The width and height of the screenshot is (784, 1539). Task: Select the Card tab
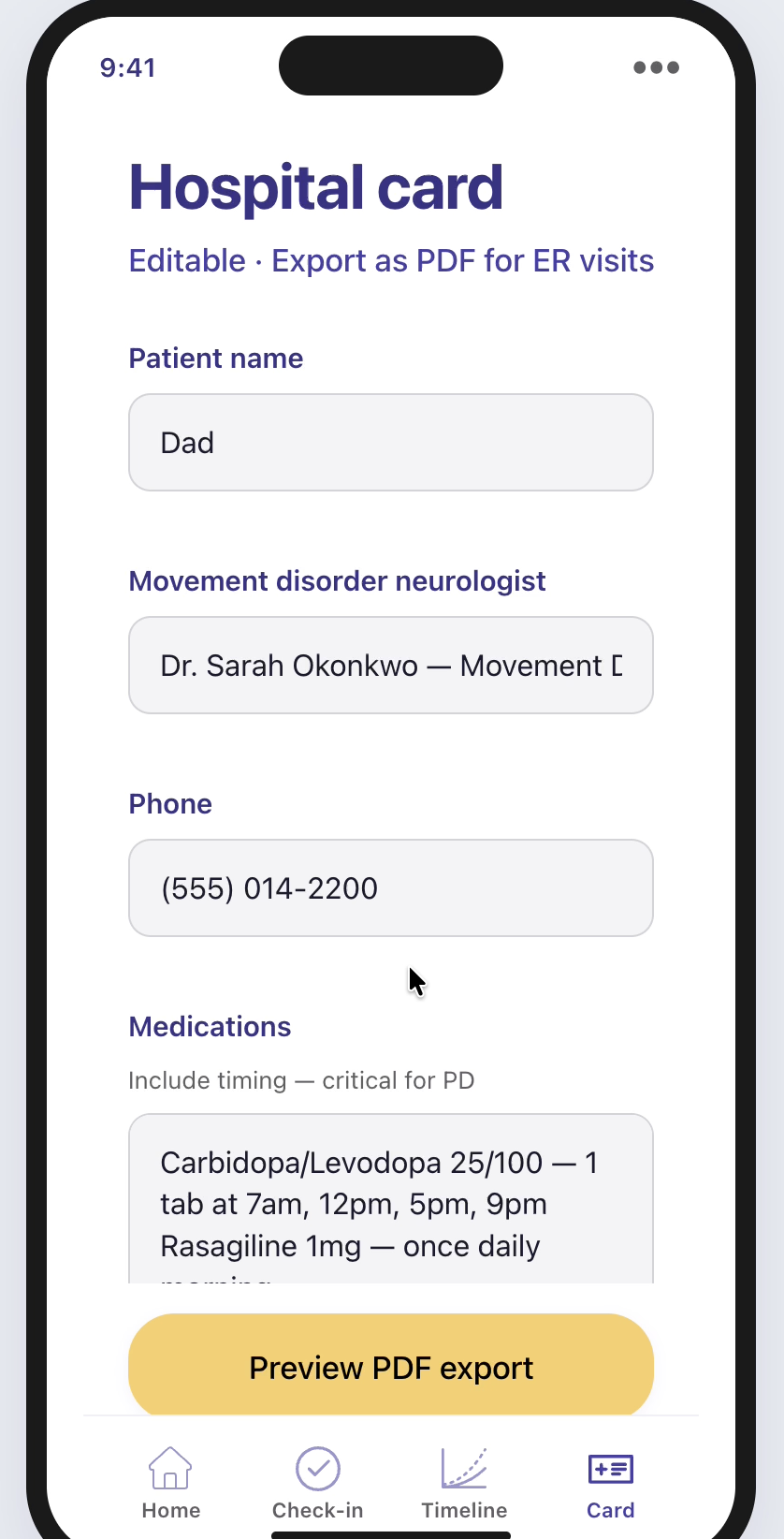tap(611, 1484)
